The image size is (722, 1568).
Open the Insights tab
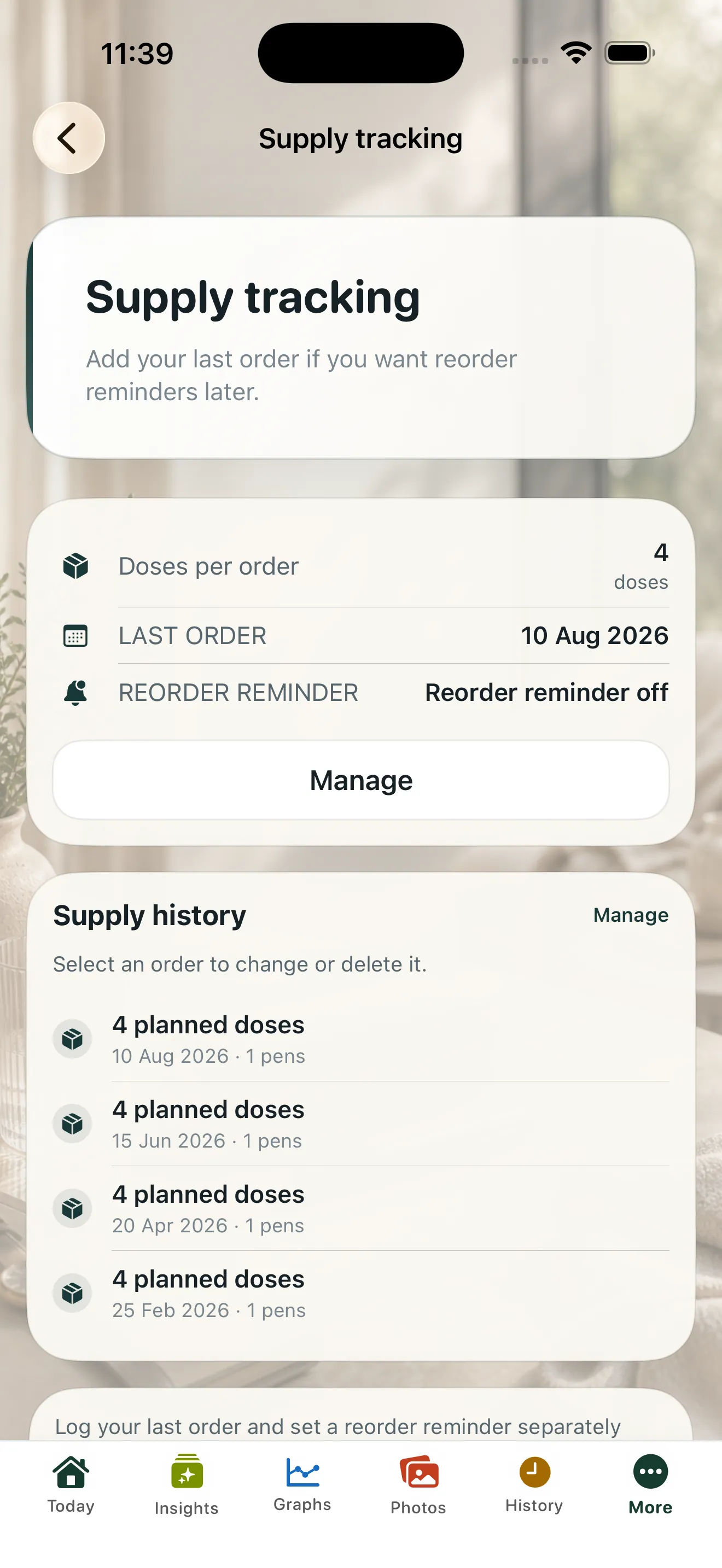pos(187,1485)
